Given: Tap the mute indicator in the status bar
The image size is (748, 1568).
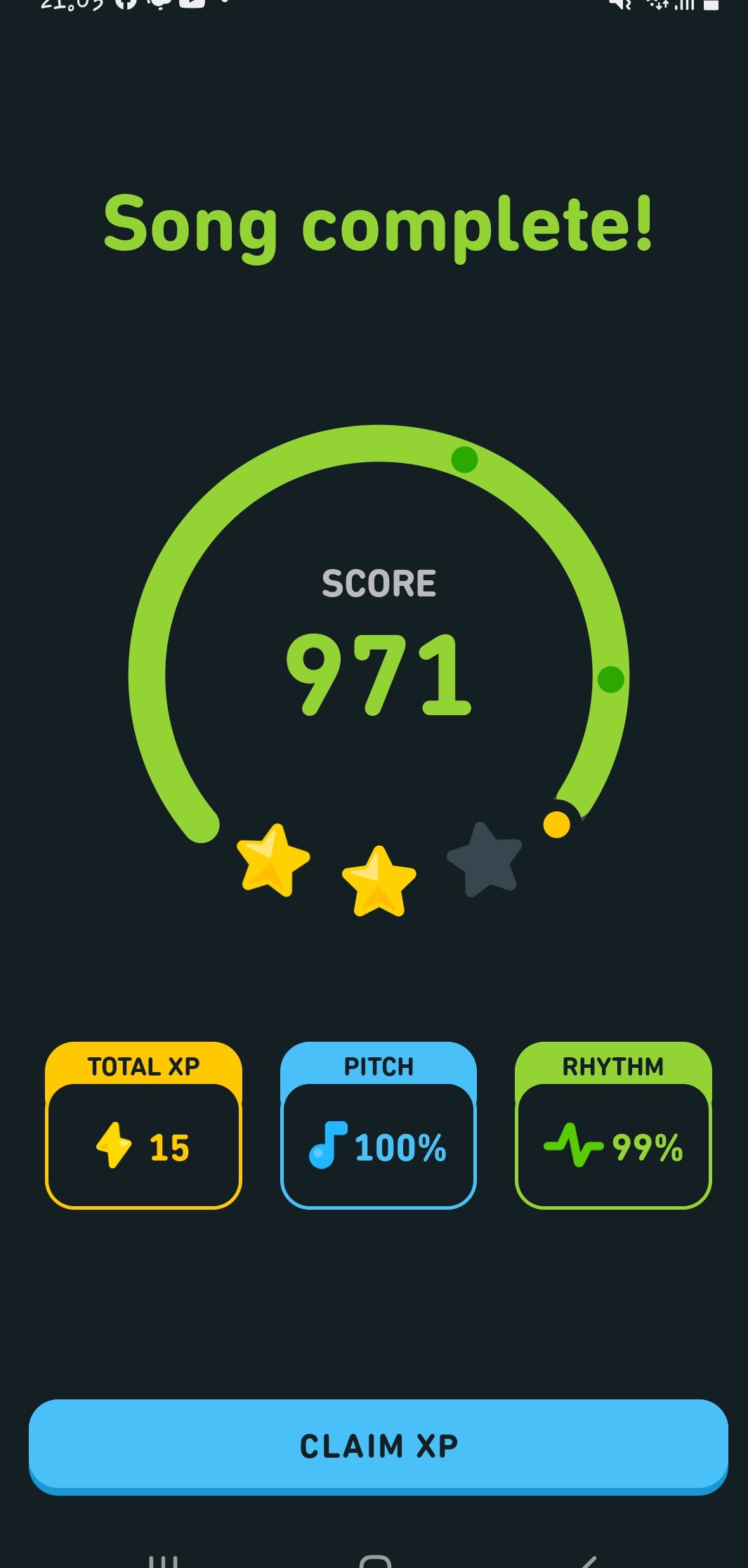Looking at the screenshot, I should click(618, 6).
